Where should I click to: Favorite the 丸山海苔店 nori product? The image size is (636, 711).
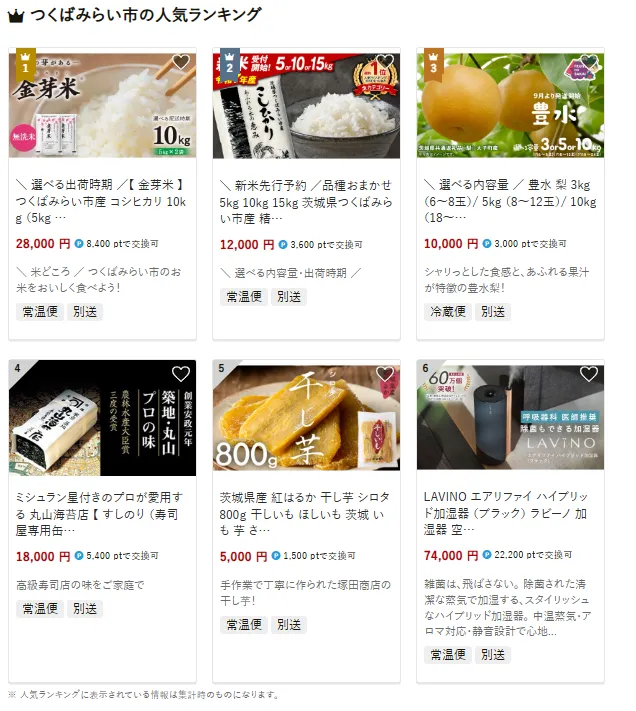coord(181,374)
